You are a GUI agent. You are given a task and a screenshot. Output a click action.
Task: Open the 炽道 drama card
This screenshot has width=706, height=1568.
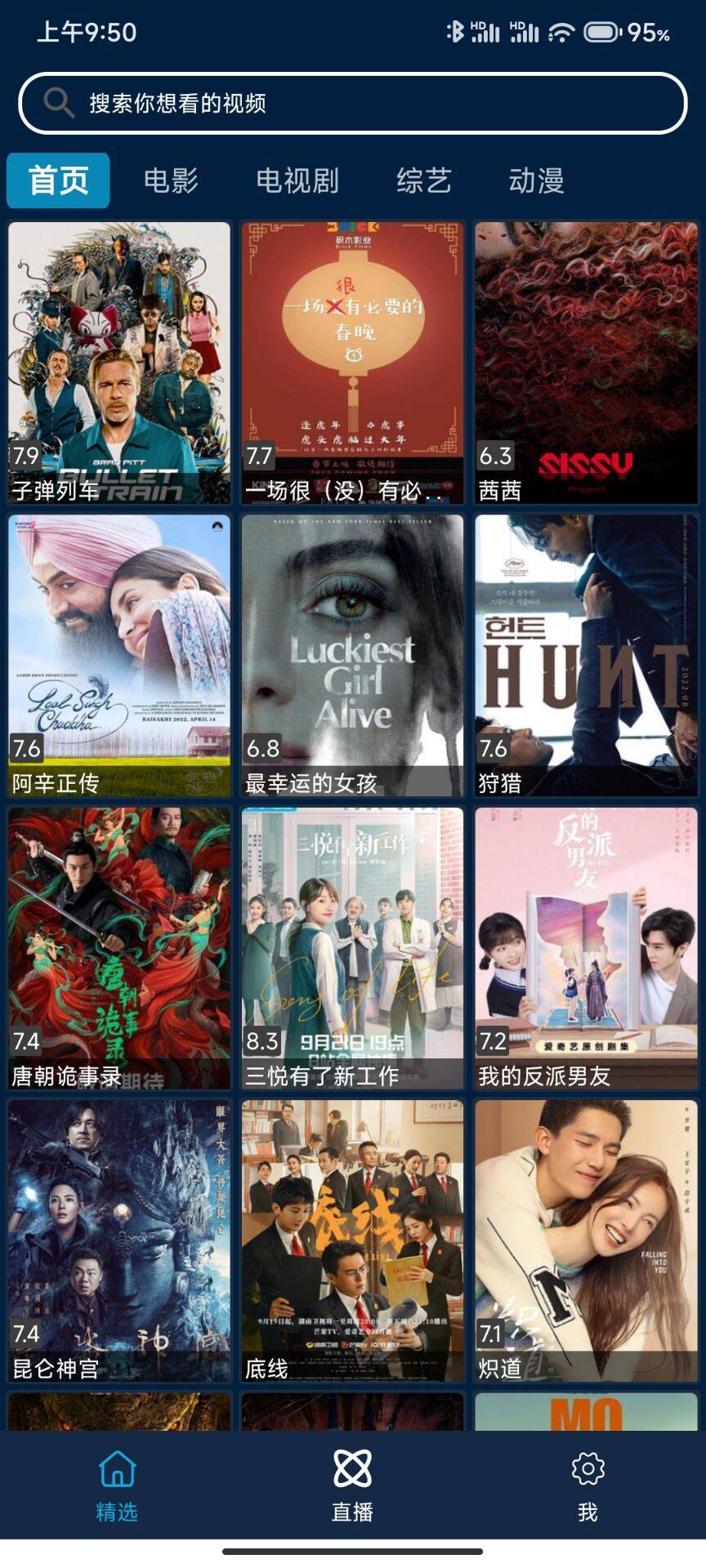[x=586, y=1241]
